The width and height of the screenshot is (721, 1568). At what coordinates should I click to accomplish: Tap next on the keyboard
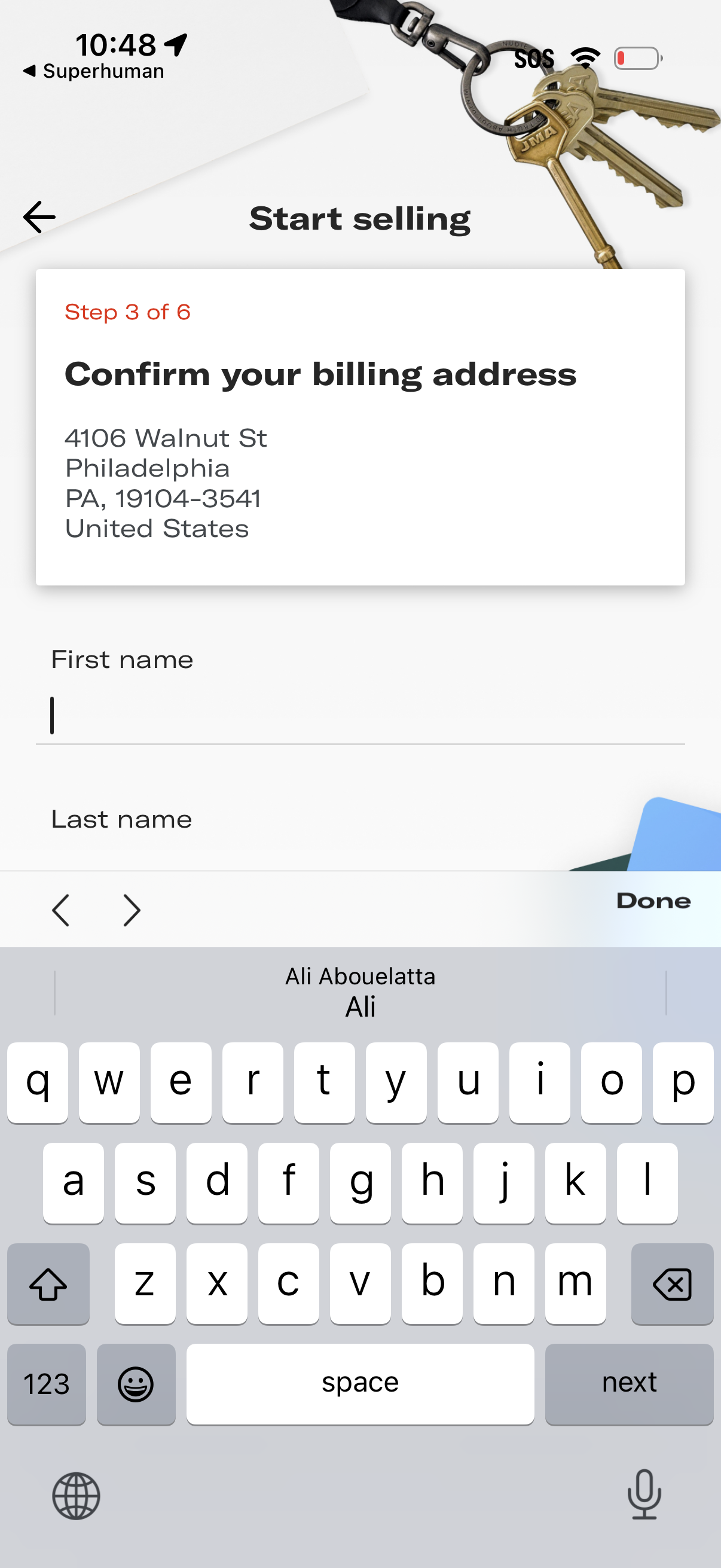(x=628, y=1383)
